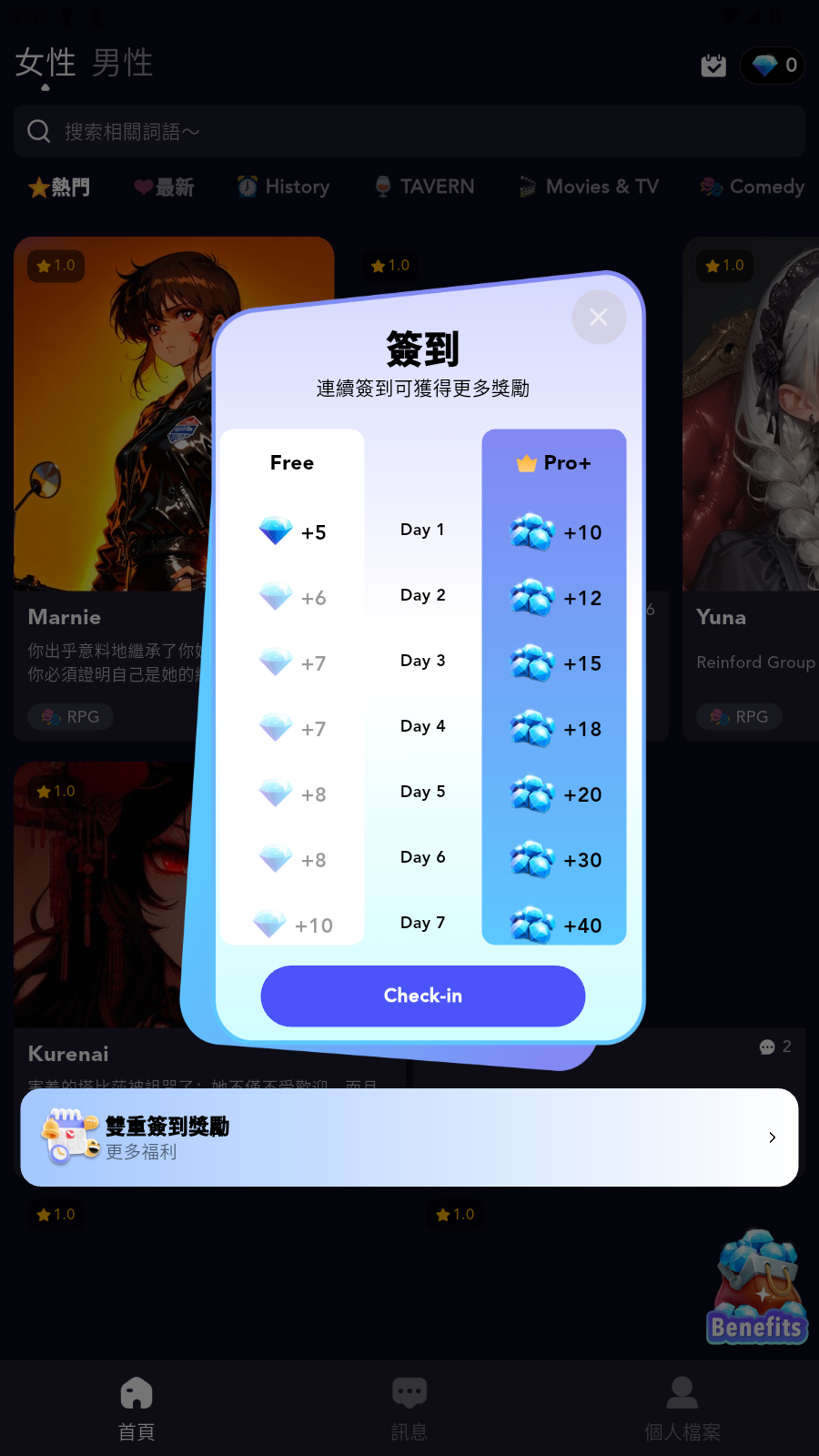Screen dimensions: 819x1456
Task: Dismiss the check-in popup
Action: click(x=598, y=317)
